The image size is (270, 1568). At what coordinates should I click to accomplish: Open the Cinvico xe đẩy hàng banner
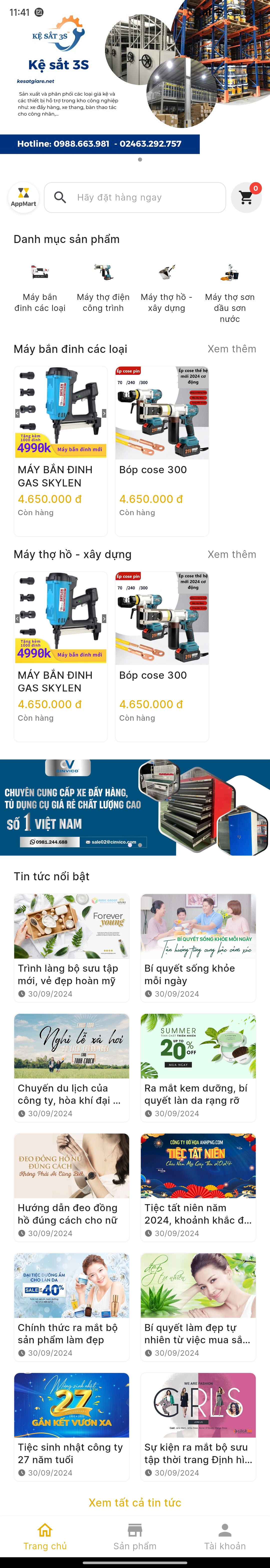click(x=135, y=807)
